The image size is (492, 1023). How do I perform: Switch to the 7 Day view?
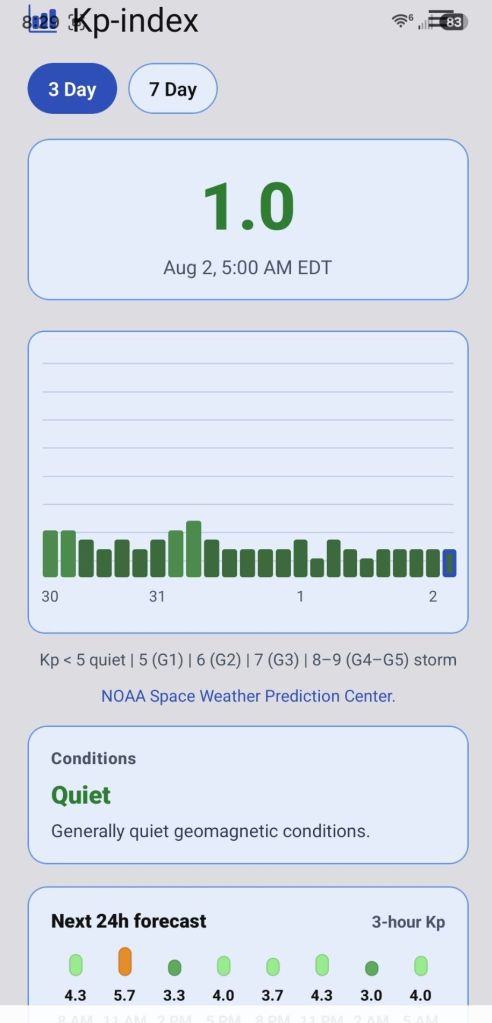173,89
